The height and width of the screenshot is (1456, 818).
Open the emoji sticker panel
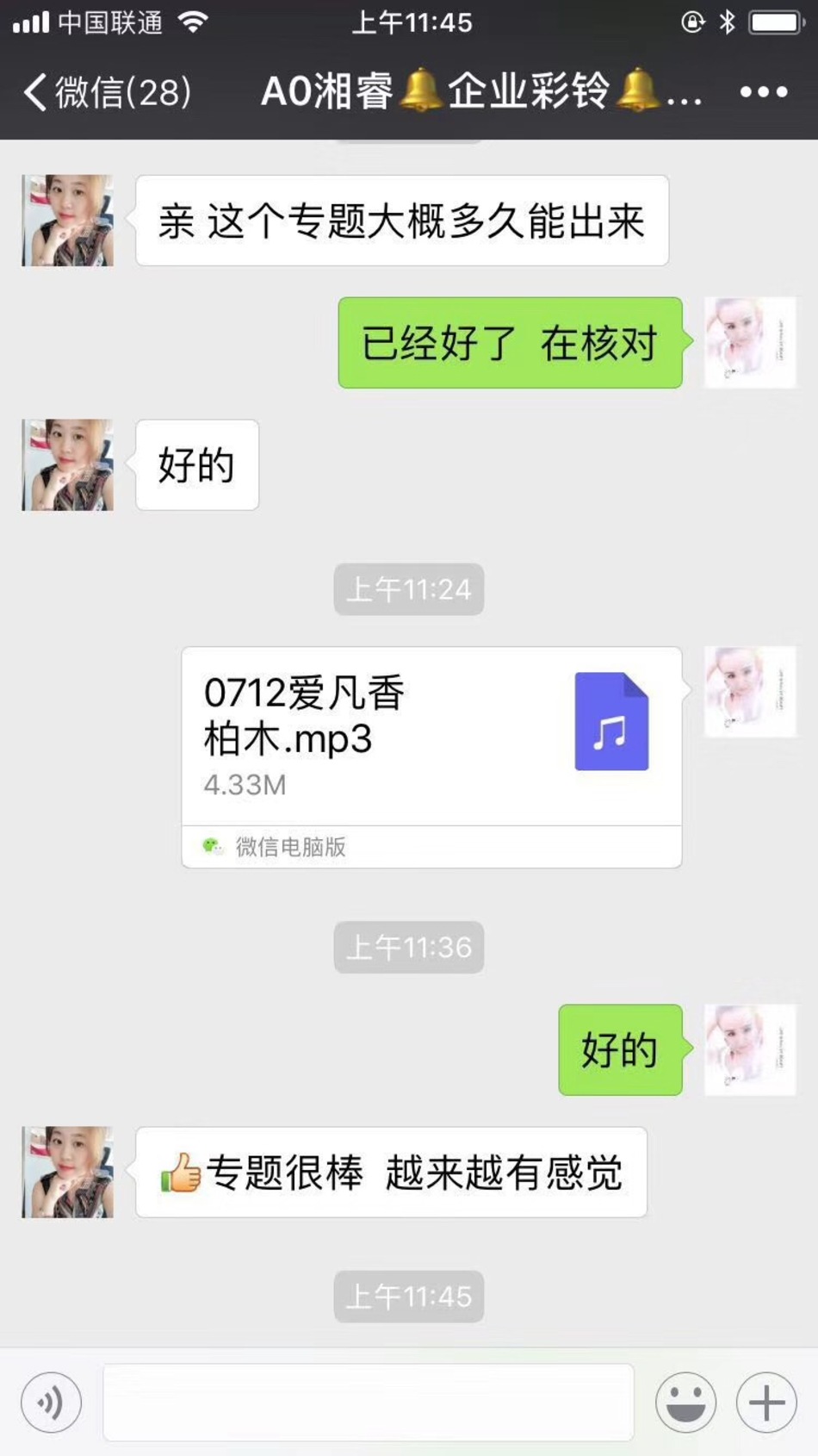685,1403
